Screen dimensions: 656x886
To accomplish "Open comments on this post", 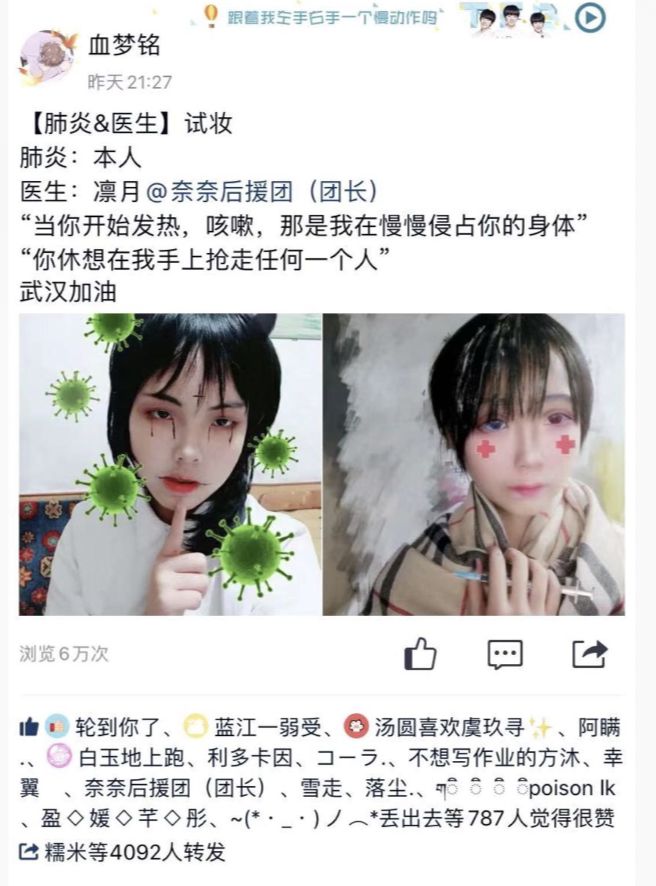I will pyautogui.click(x=505, y=655).
